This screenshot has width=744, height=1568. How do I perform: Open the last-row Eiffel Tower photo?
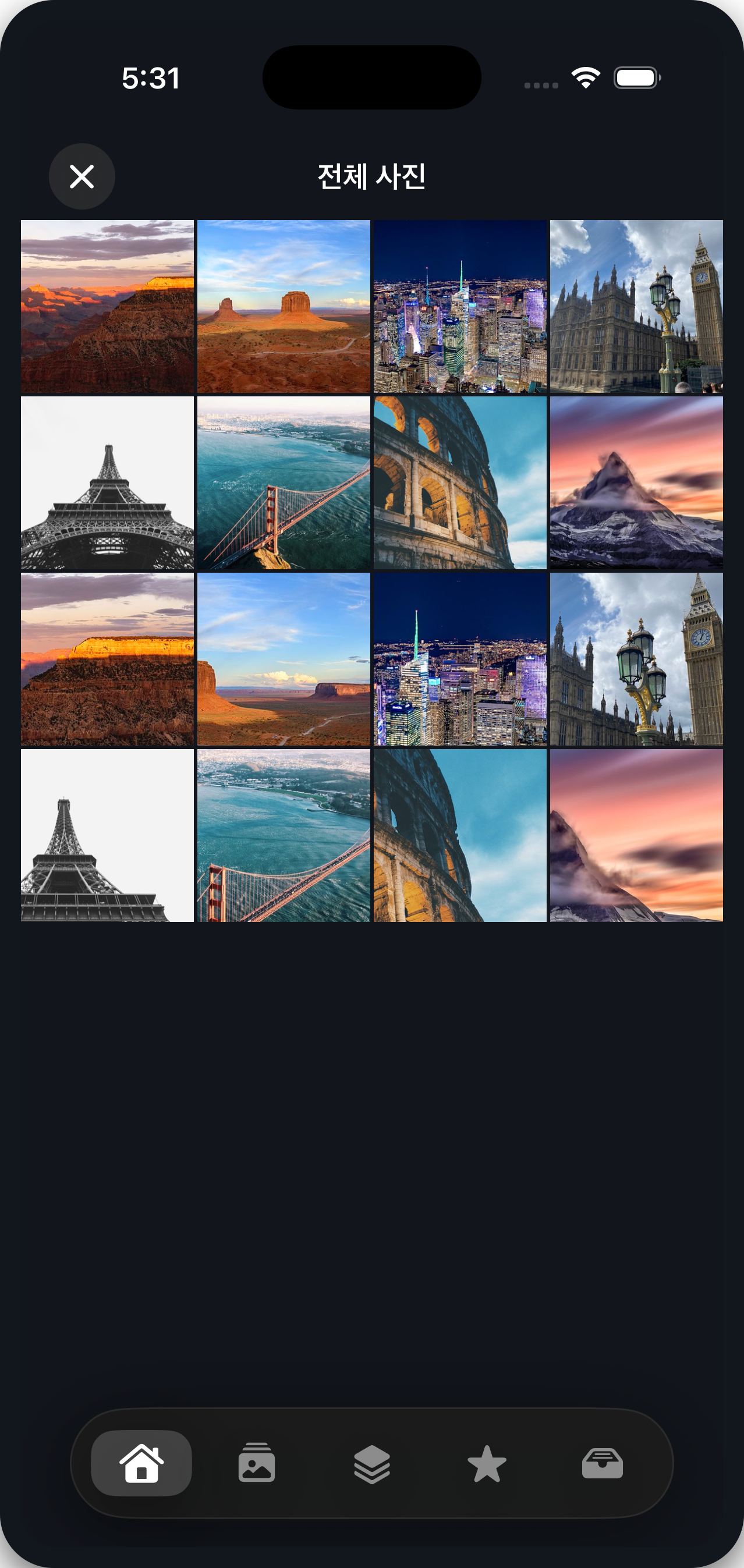tap(107, 835)
